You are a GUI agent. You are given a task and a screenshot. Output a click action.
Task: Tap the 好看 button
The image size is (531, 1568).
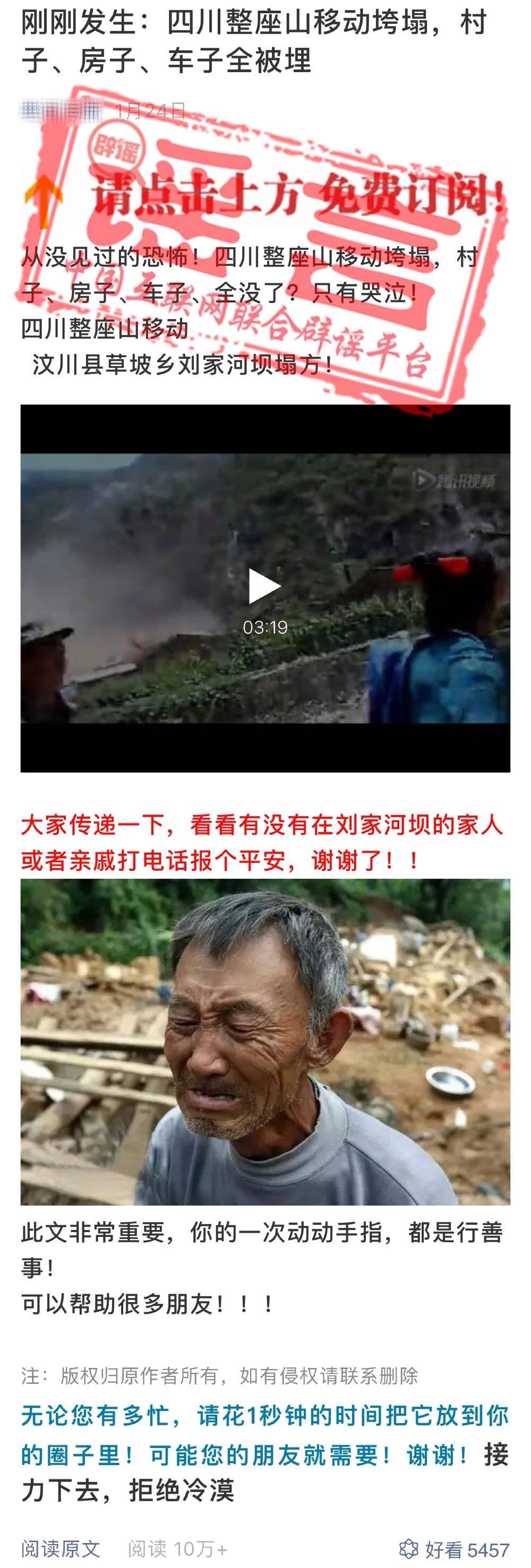coord(453,1549)
